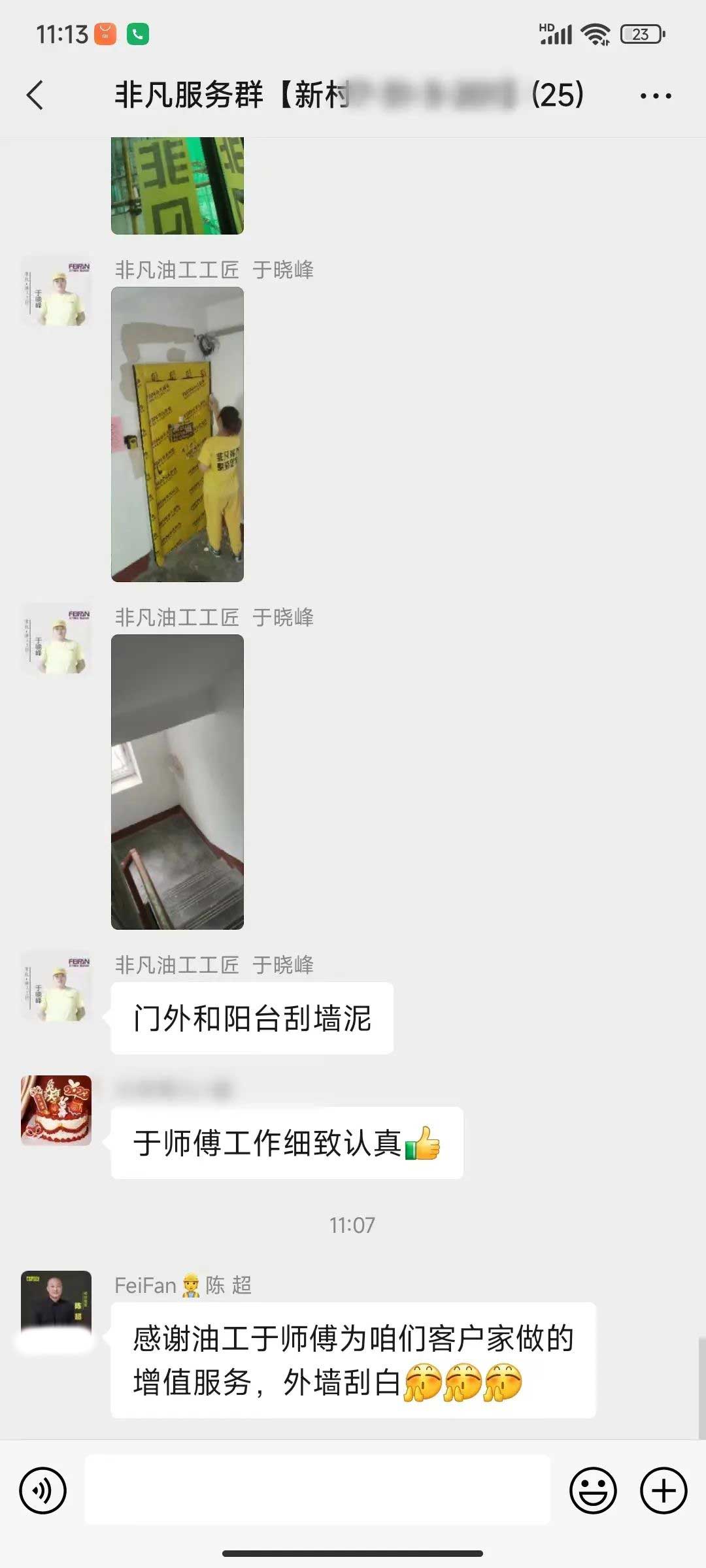Viewport: 706px width, 1568px height.
Task: Open the green banner photo at top
Action: 177,186
